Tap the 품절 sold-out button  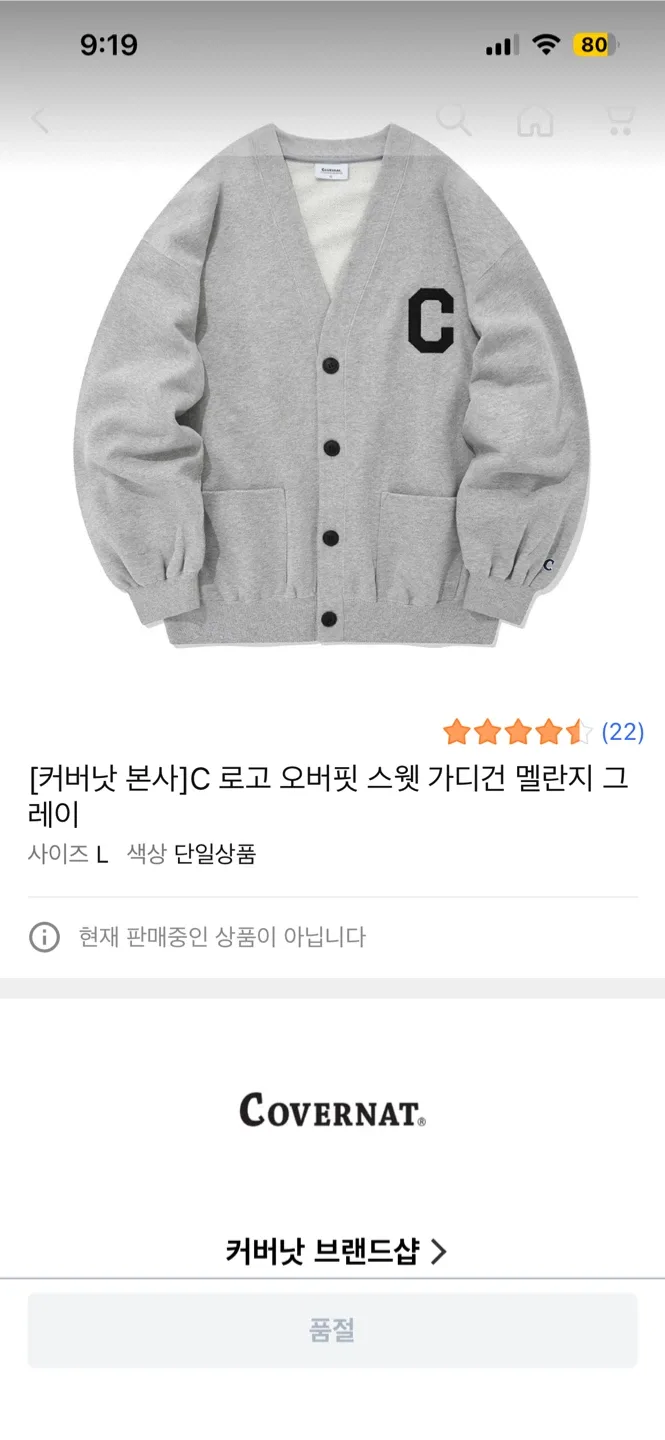point(332,1330)
